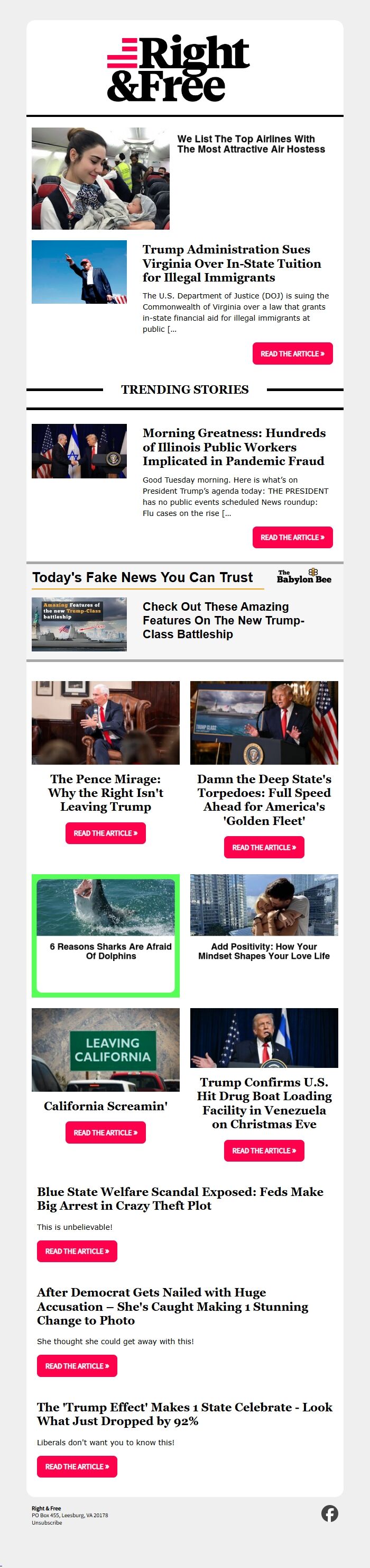Open the Trump-Class Battleship Babylon Bee story
370x1568 pixels.
pyautogui.click(x=223, y=620)
